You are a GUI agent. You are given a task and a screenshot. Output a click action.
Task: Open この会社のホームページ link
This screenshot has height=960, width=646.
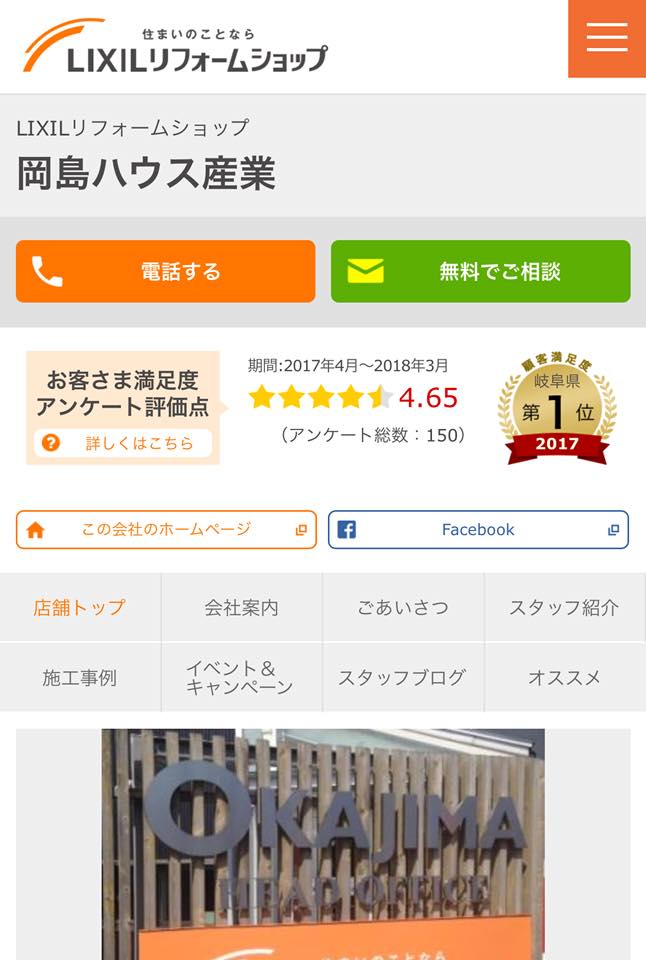click(x=166, y=530)
